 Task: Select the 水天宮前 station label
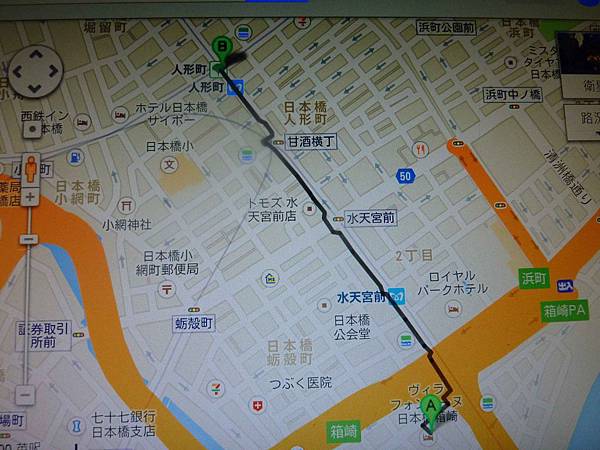pos(361,297)
